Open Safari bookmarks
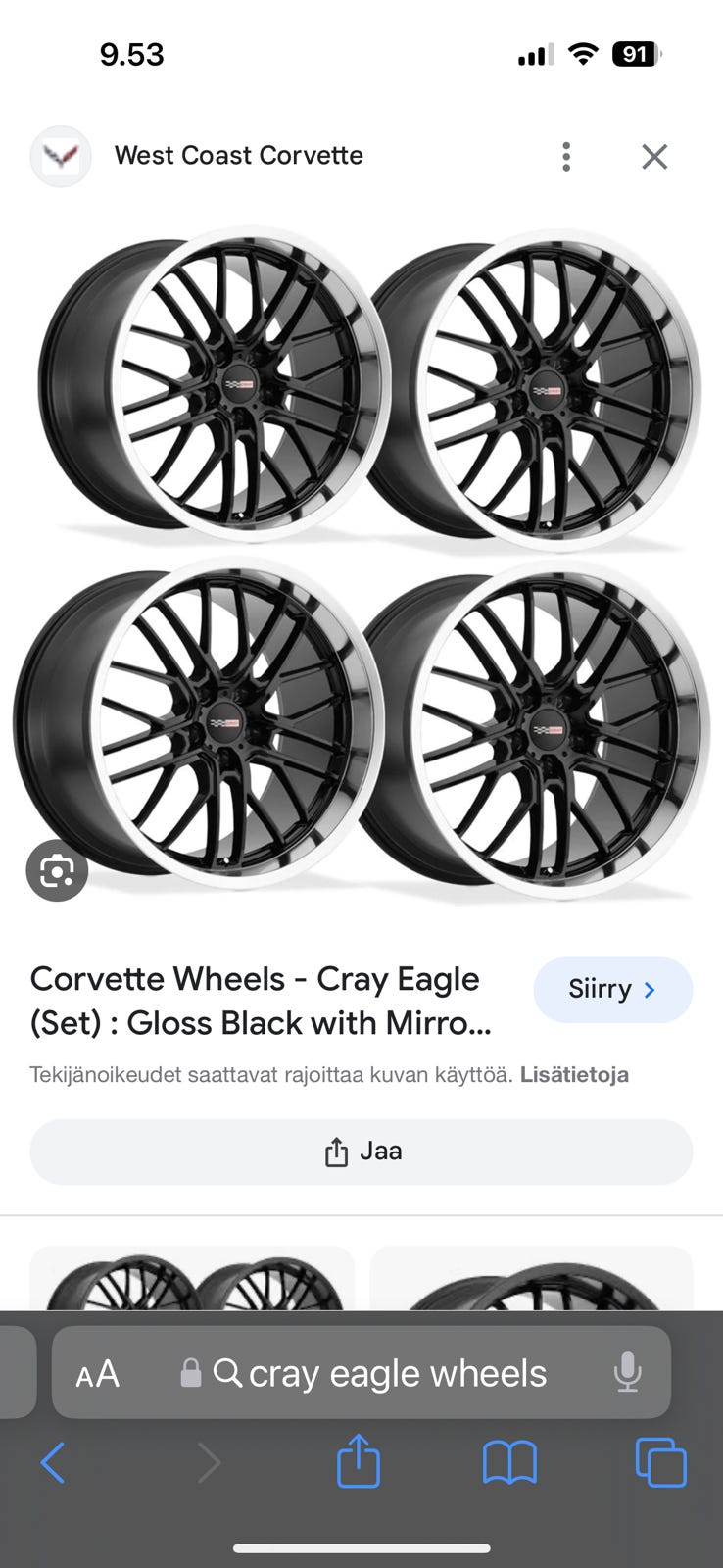This screenshot has width=723, height=1568. (x=509, y=1463)
